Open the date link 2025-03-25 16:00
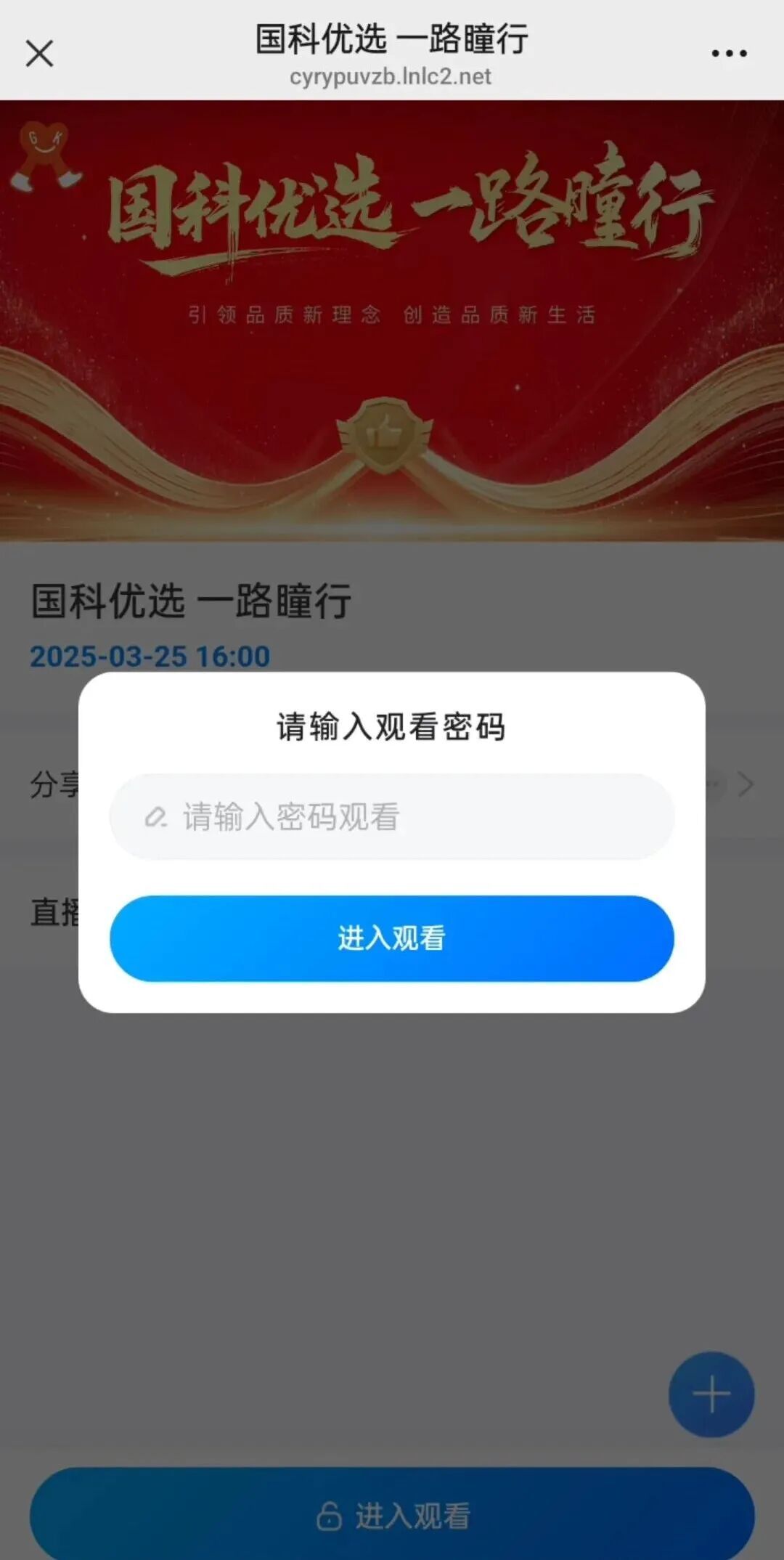Viewport: 784px width, 1560px height. point(149,656)
